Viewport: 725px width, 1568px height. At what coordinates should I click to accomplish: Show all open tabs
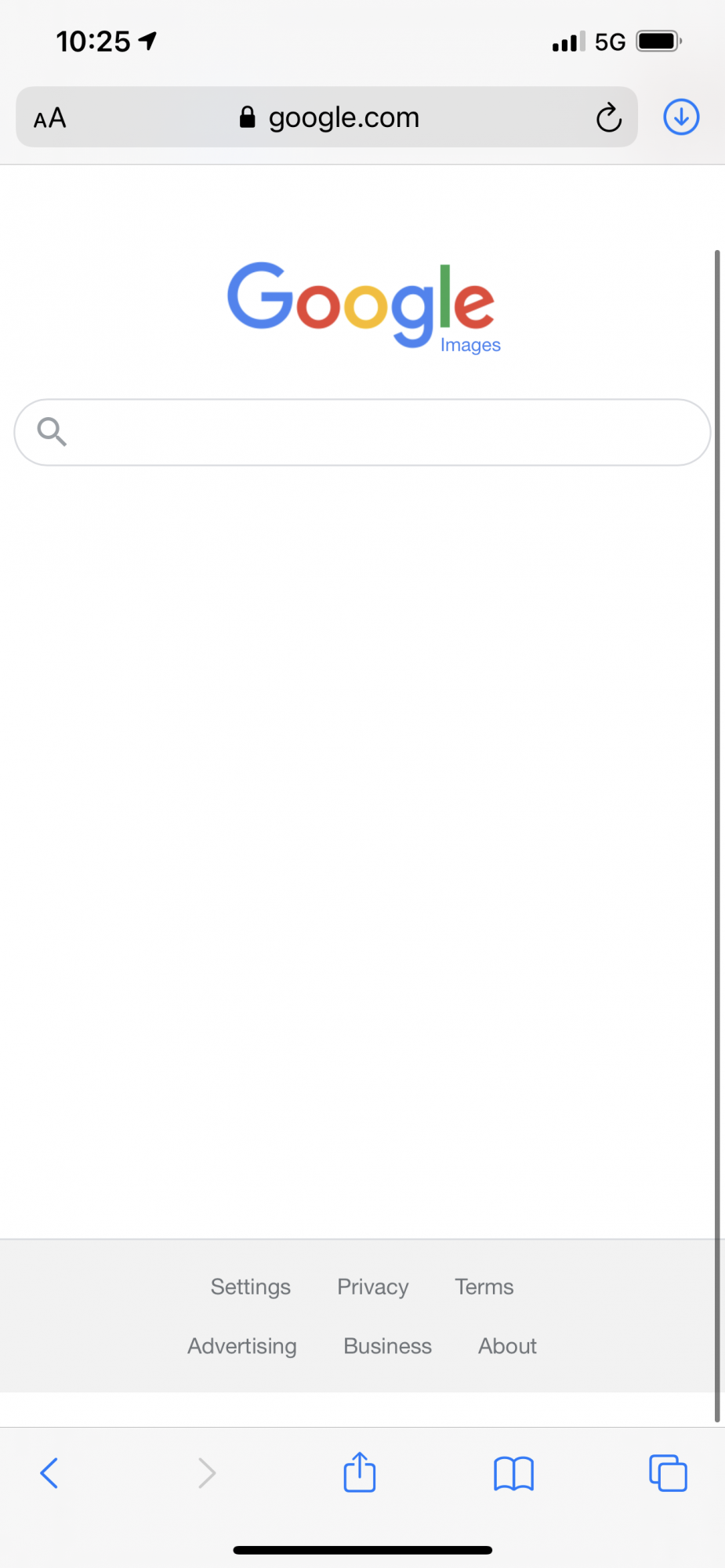(x=668, y=1473)
